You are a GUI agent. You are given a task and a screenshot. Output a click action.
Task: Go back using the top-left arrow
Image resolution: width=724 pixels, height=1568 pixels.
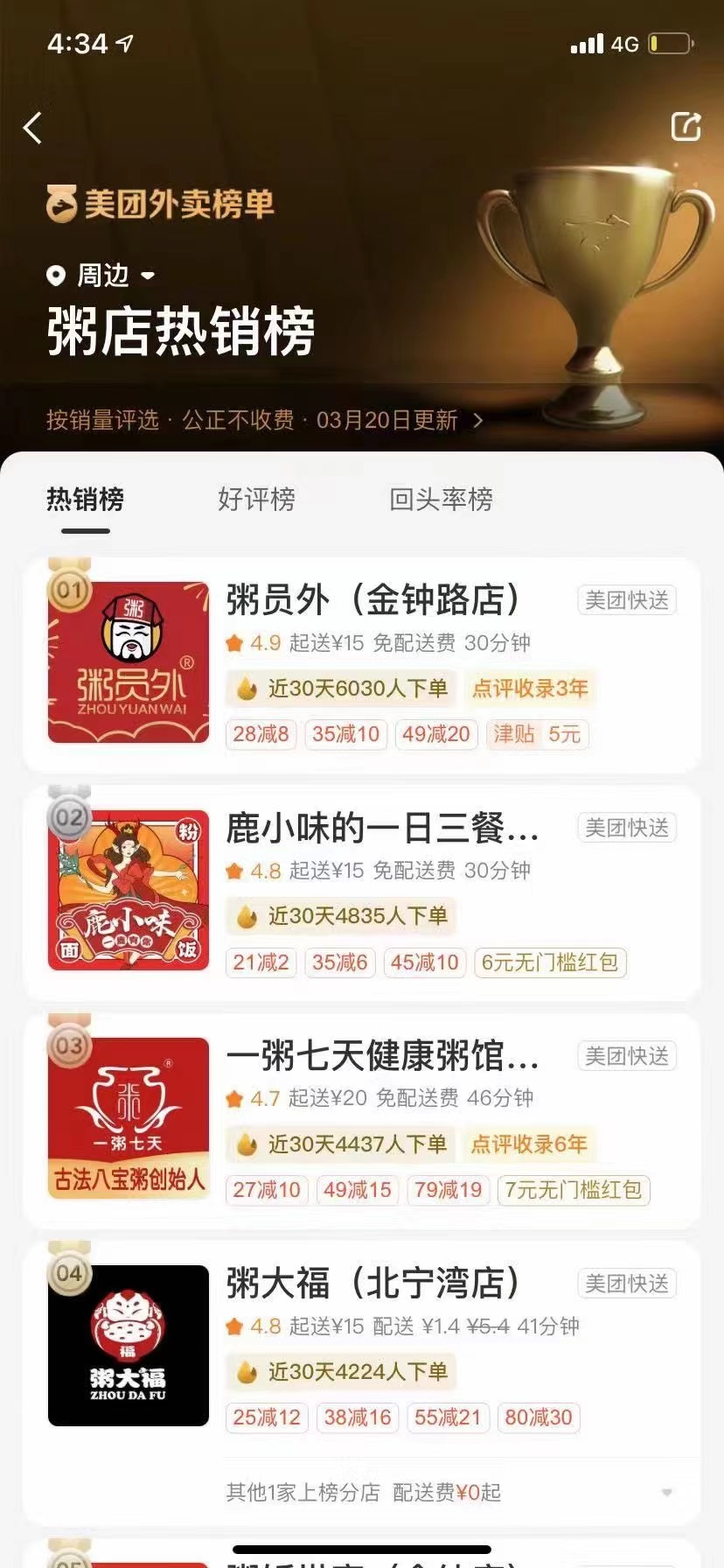coord(33,129)
